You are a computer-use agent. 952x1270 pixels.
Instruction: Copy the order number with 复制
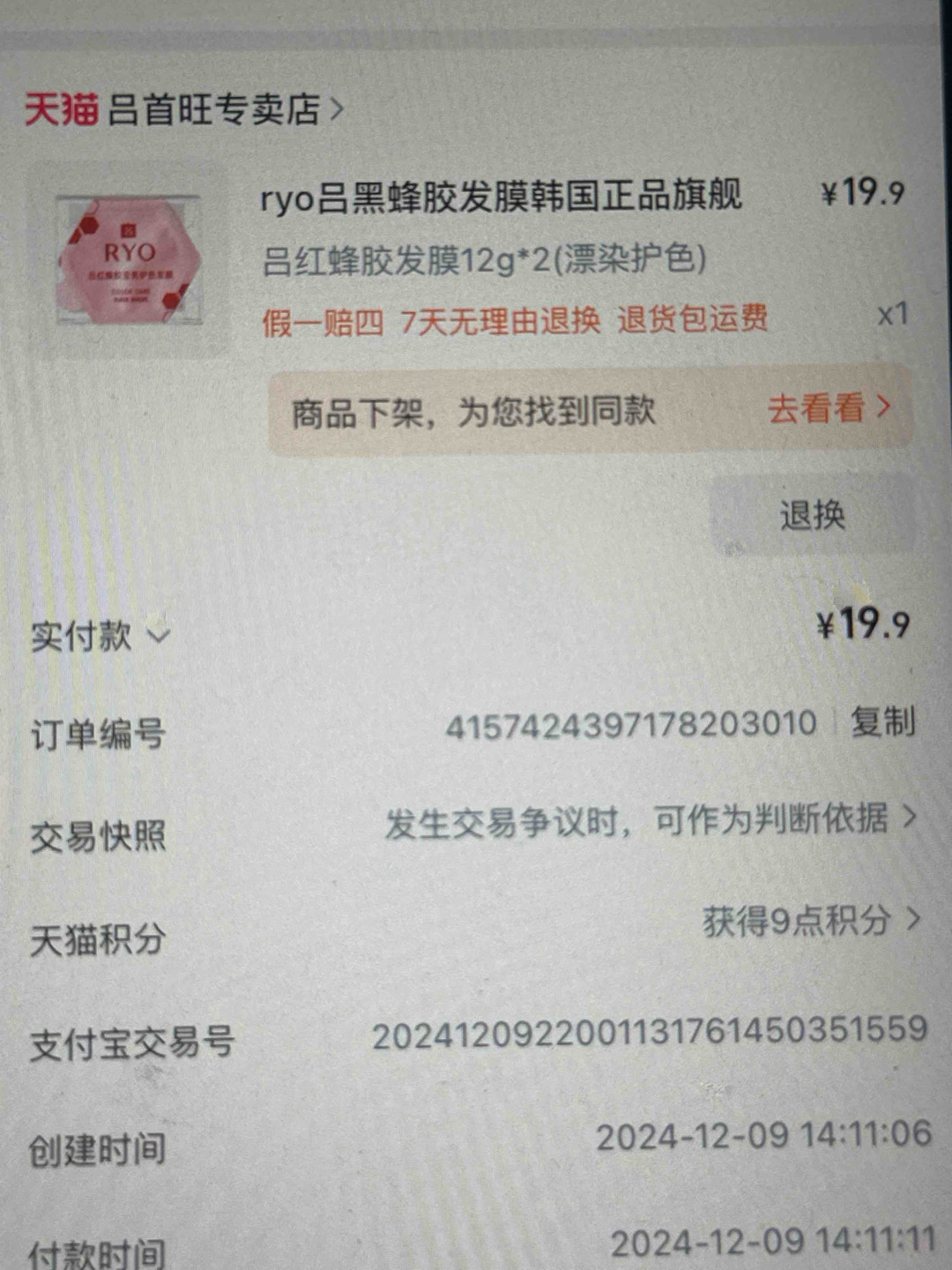(882, 722)
